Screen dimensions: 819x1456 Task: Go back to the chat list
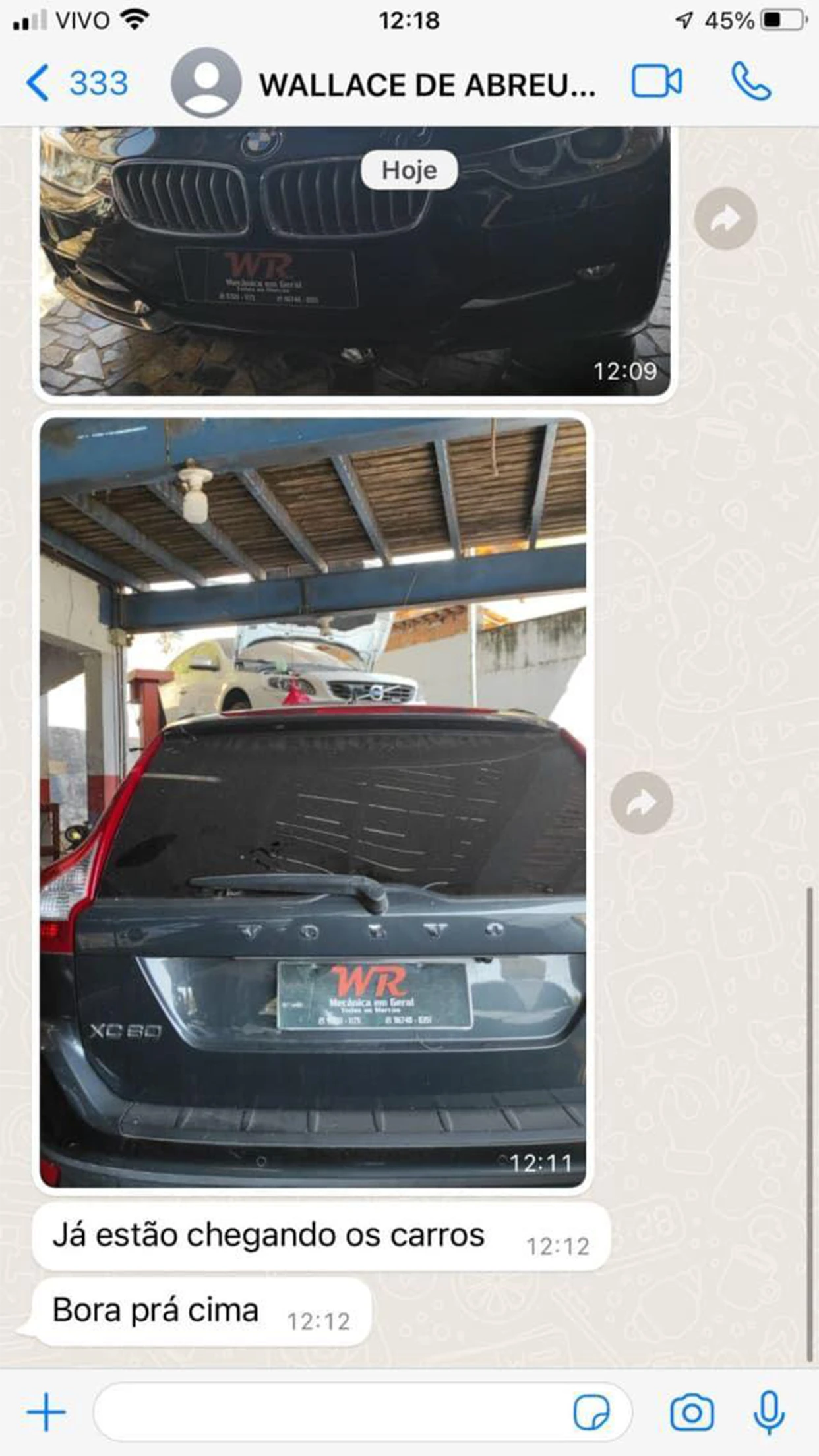(76, 83)
